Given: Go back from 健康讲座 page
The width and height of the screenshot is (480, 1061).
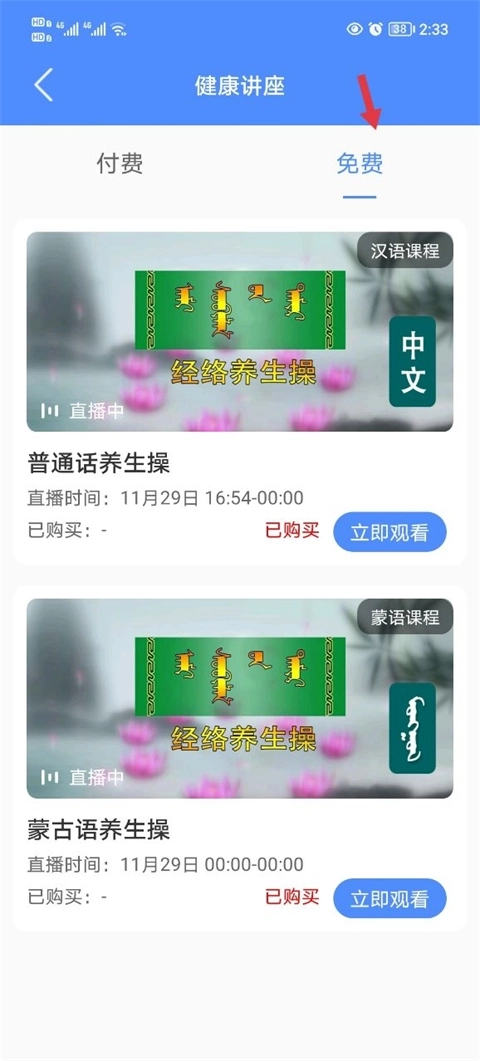Looking at the screenshot, I should tap(43, 86).
